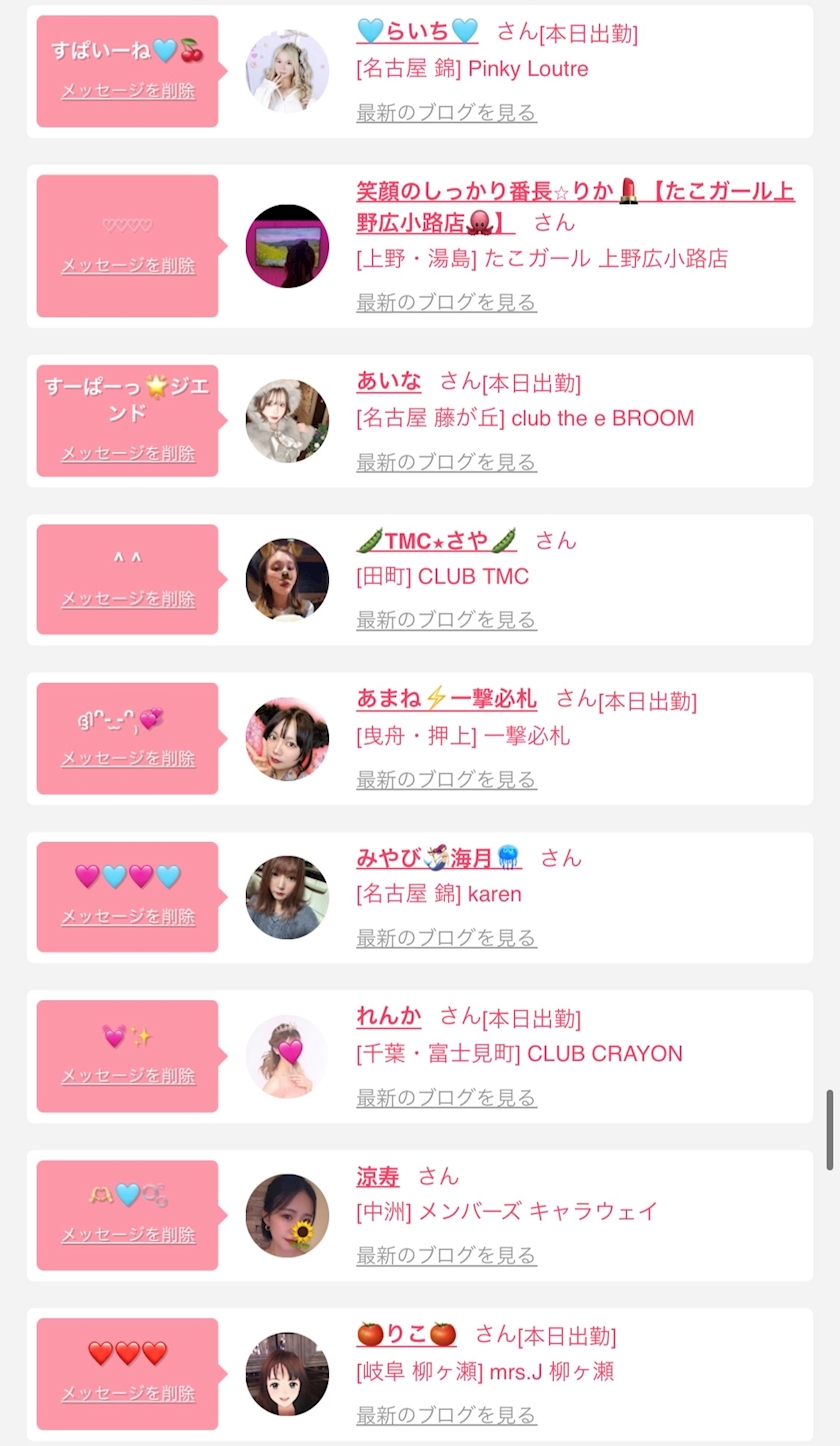This screenshot has width=840, height=1446.
Task: Open れんか's profile link
Action: (388, 1017)
